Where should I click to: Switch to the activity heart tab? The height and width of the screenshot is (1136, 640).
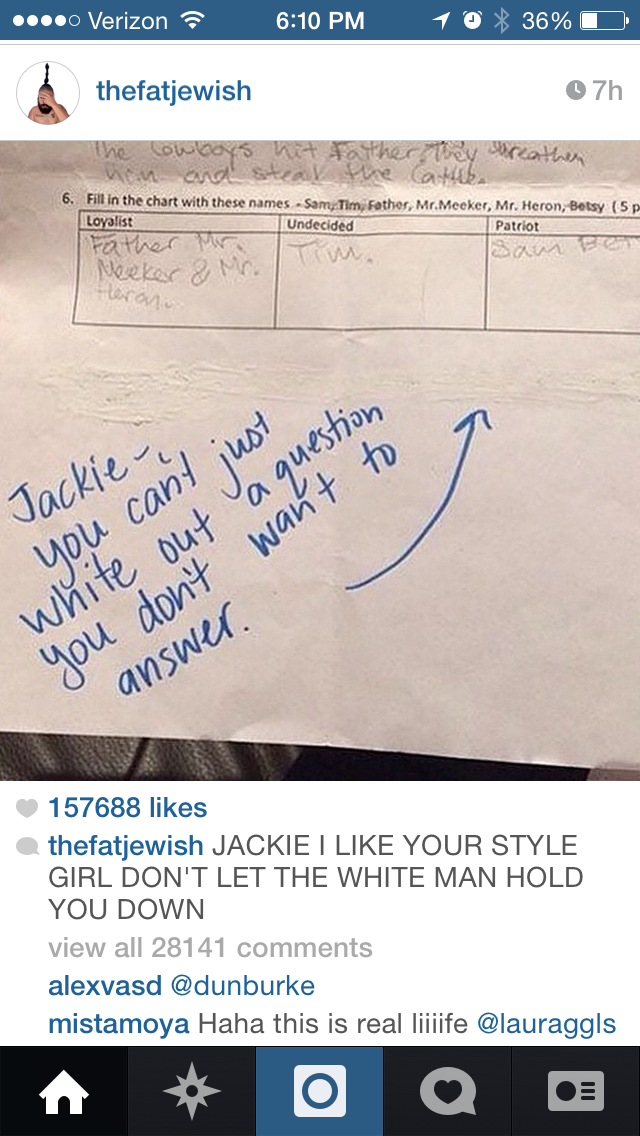tap(448, 1091)
